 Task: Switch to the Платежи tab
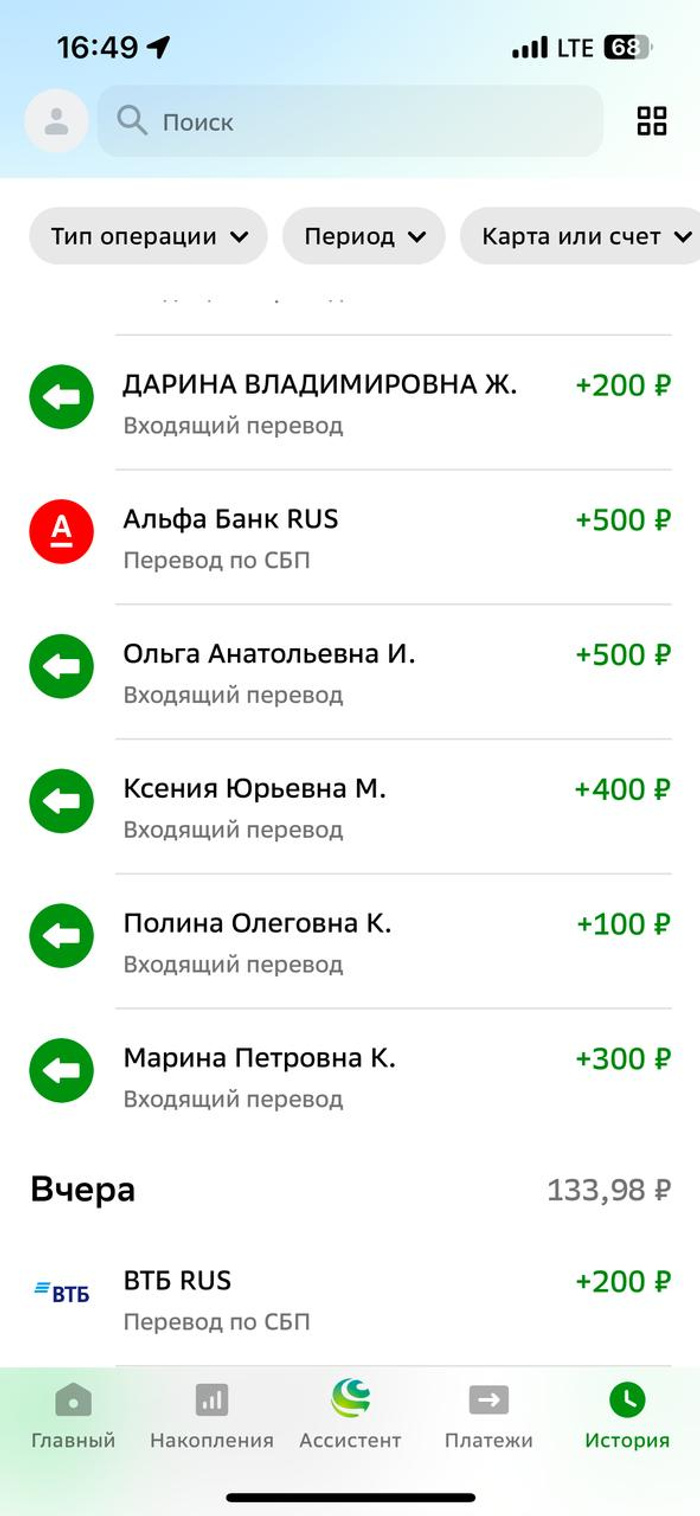pyautogui.click(x=488, y=1416)
